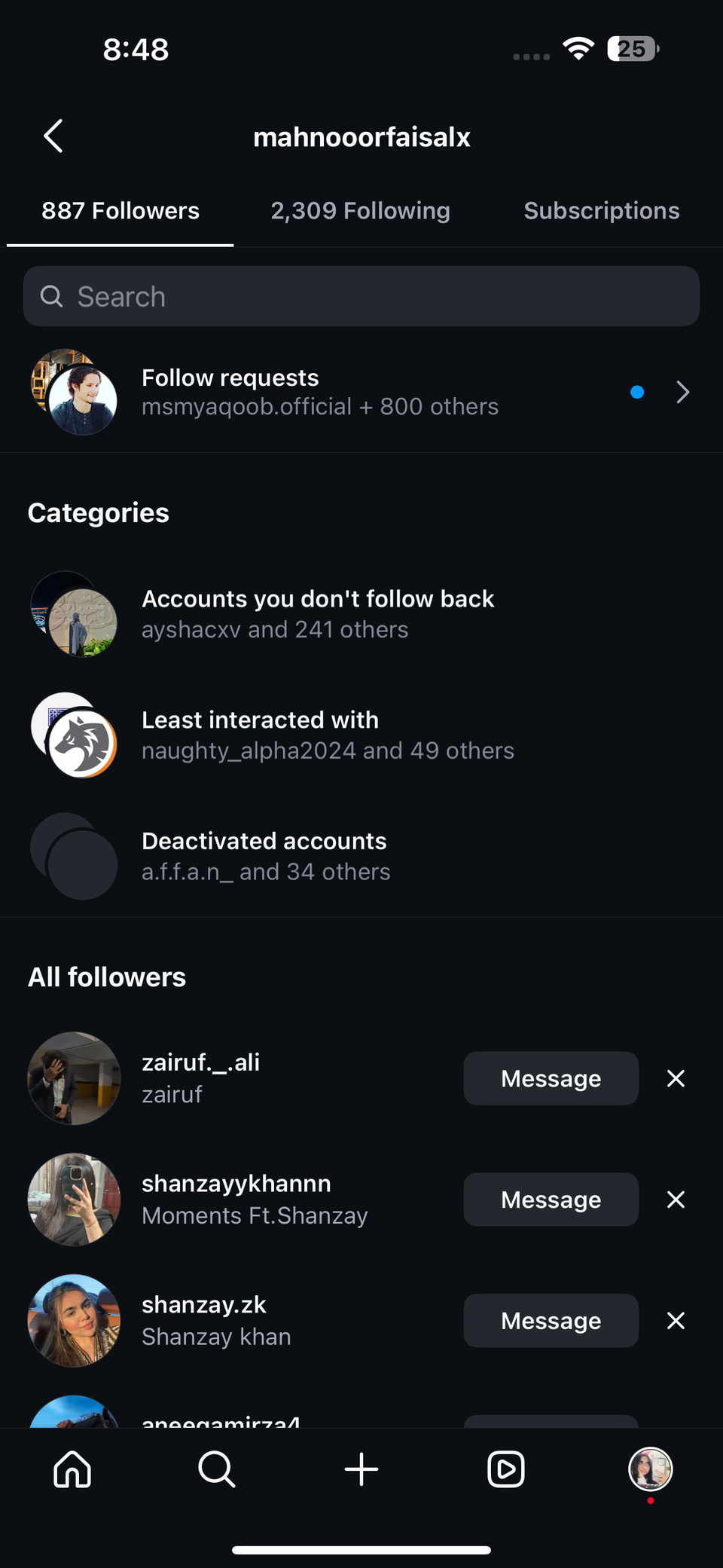Click the search magnifier inside the search bar
Viewport: 723px width, 1568px height.
pyautogui.click(x=51, y=296)
